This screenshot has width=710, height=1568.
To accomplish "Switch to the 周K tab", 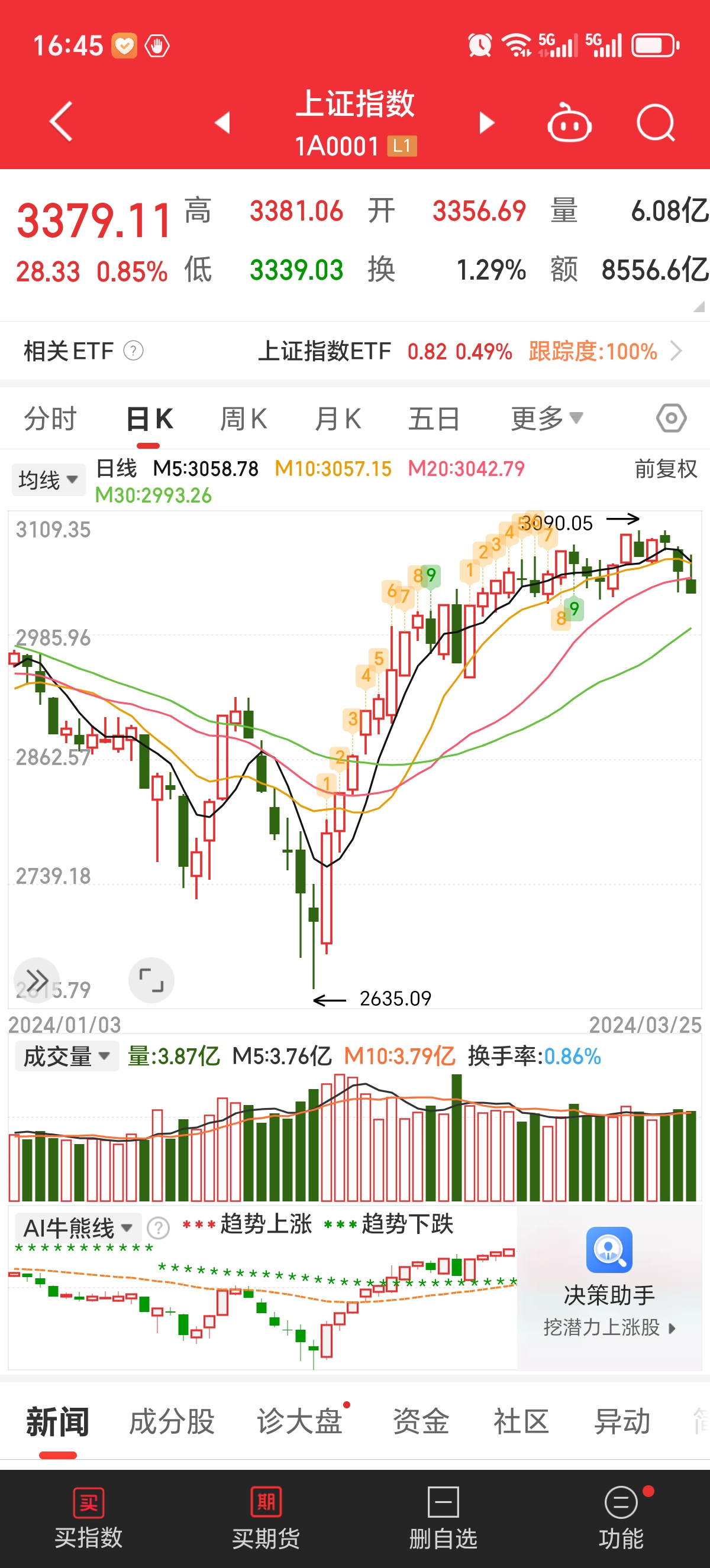I will [243, 417].
